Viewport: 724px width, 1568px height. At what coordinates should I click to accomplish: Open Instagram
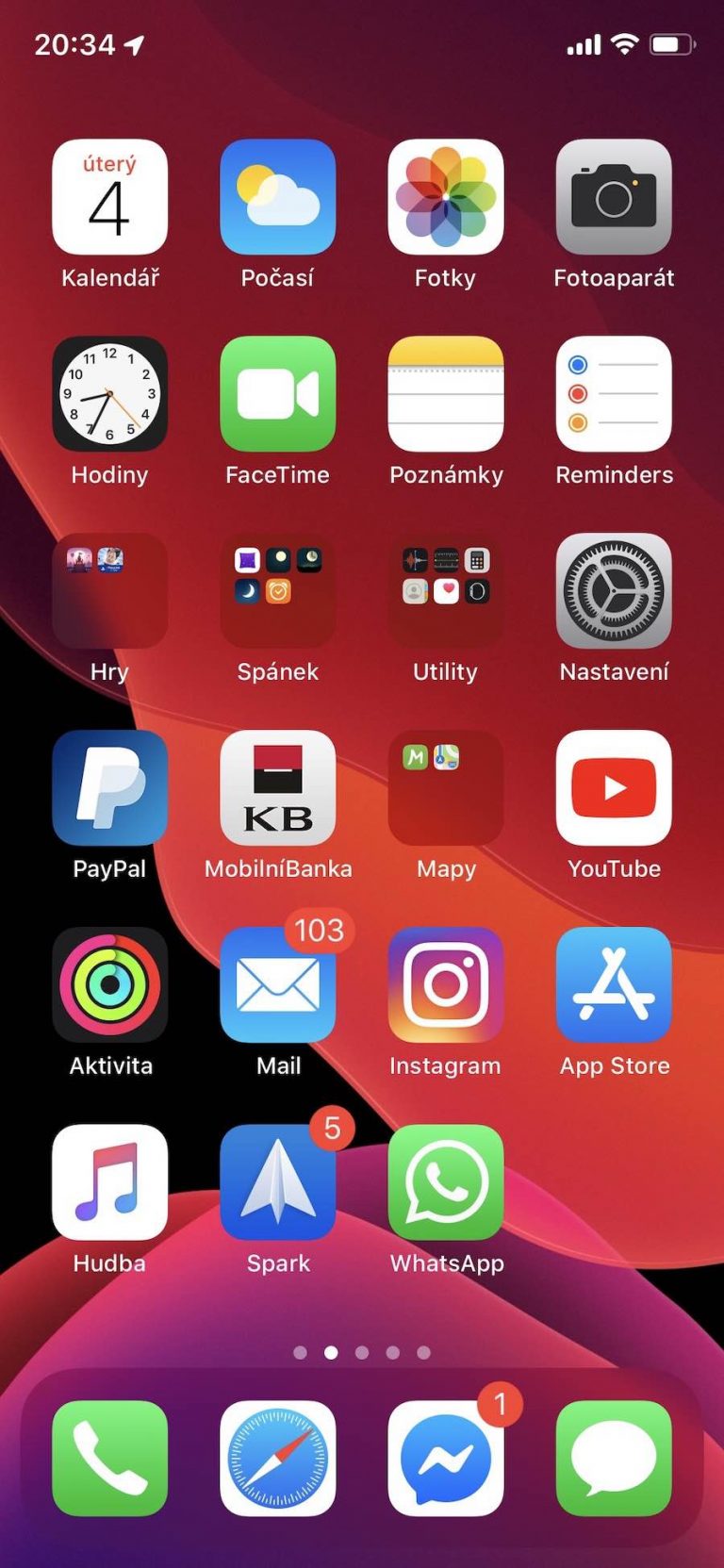click(x=446, y=984)
